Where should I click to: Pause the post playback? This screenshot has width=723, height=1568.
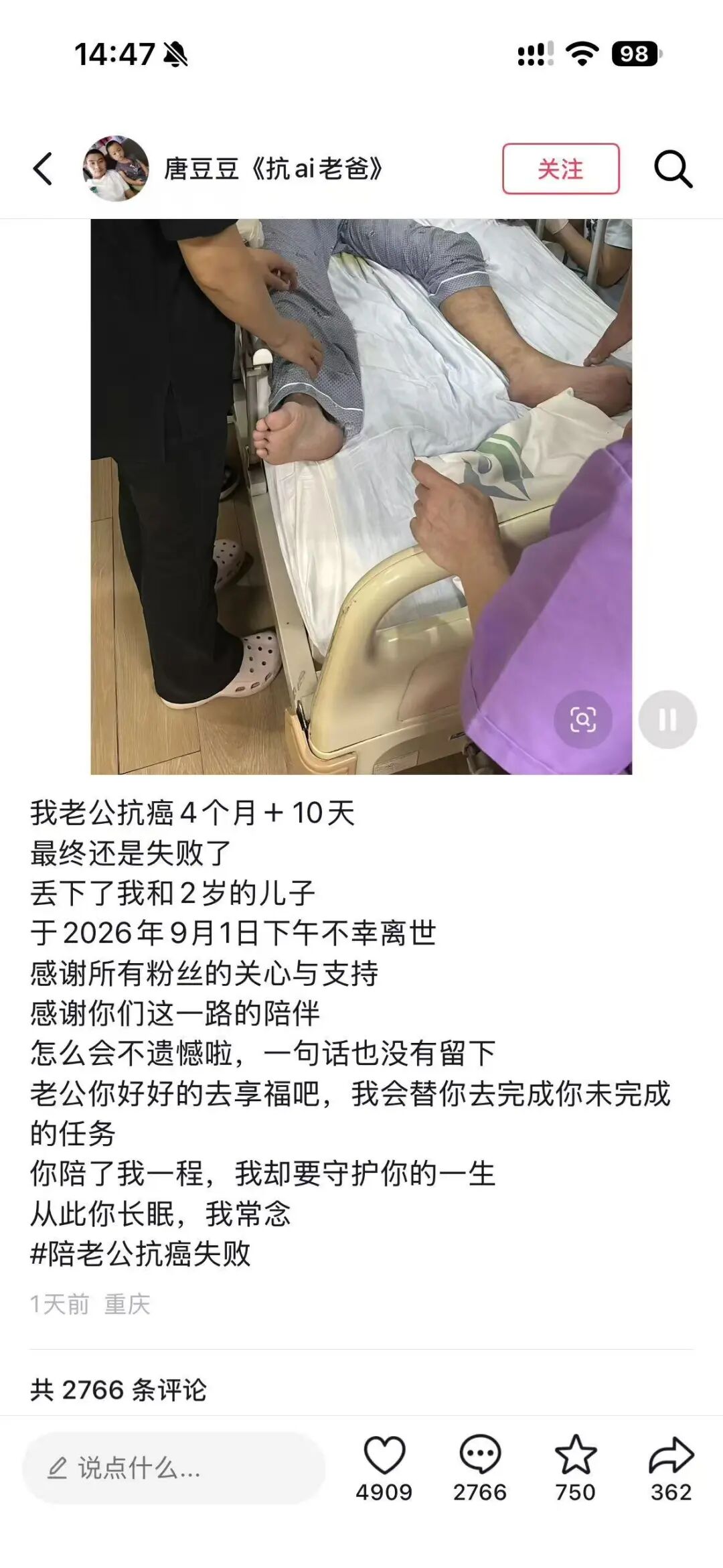(667, 720)
